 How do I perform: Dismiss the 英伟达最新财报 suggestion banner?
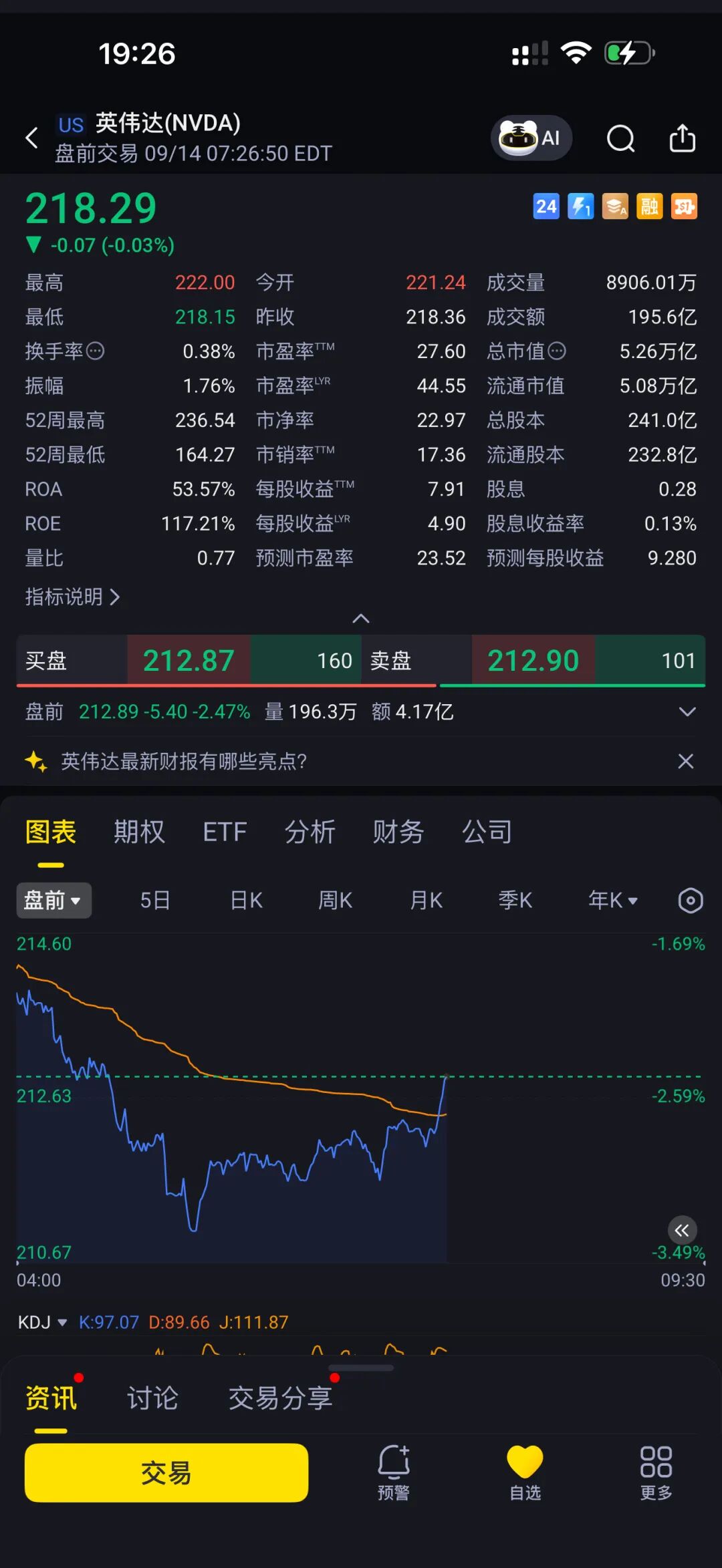click(686, 761)
